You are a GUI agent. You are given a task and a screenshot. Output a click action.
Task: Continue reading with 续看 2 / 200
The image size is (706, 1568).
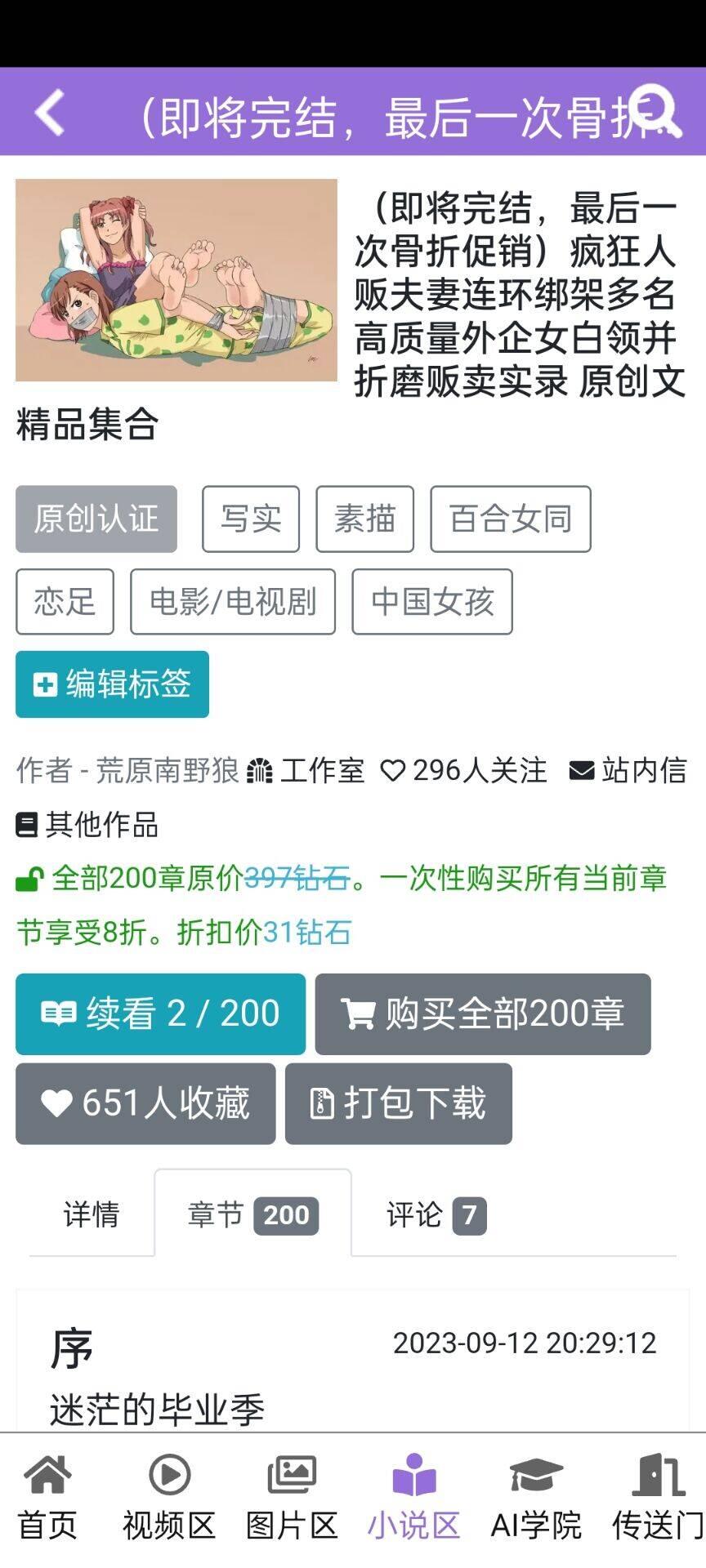pos(160,1014)
